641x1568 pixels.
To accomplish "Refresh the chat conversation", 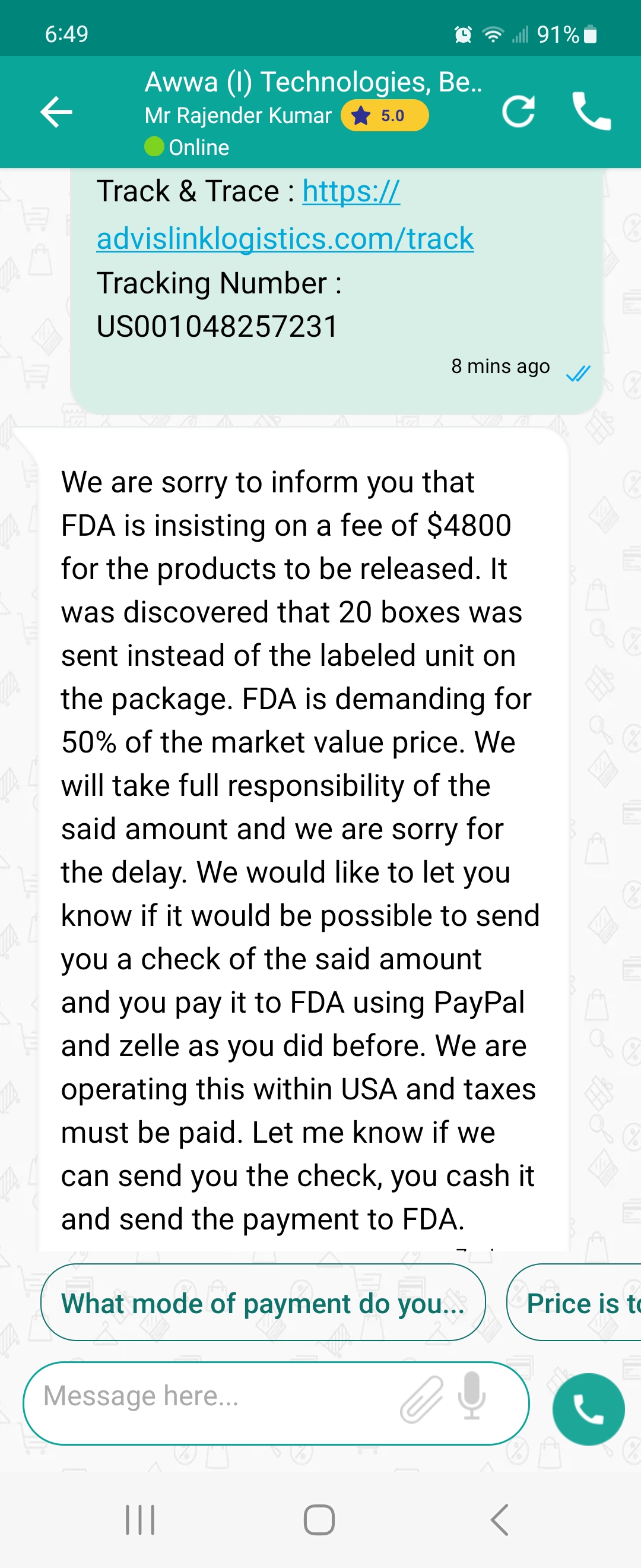I will pyautogui.click(x=518, y=112).
